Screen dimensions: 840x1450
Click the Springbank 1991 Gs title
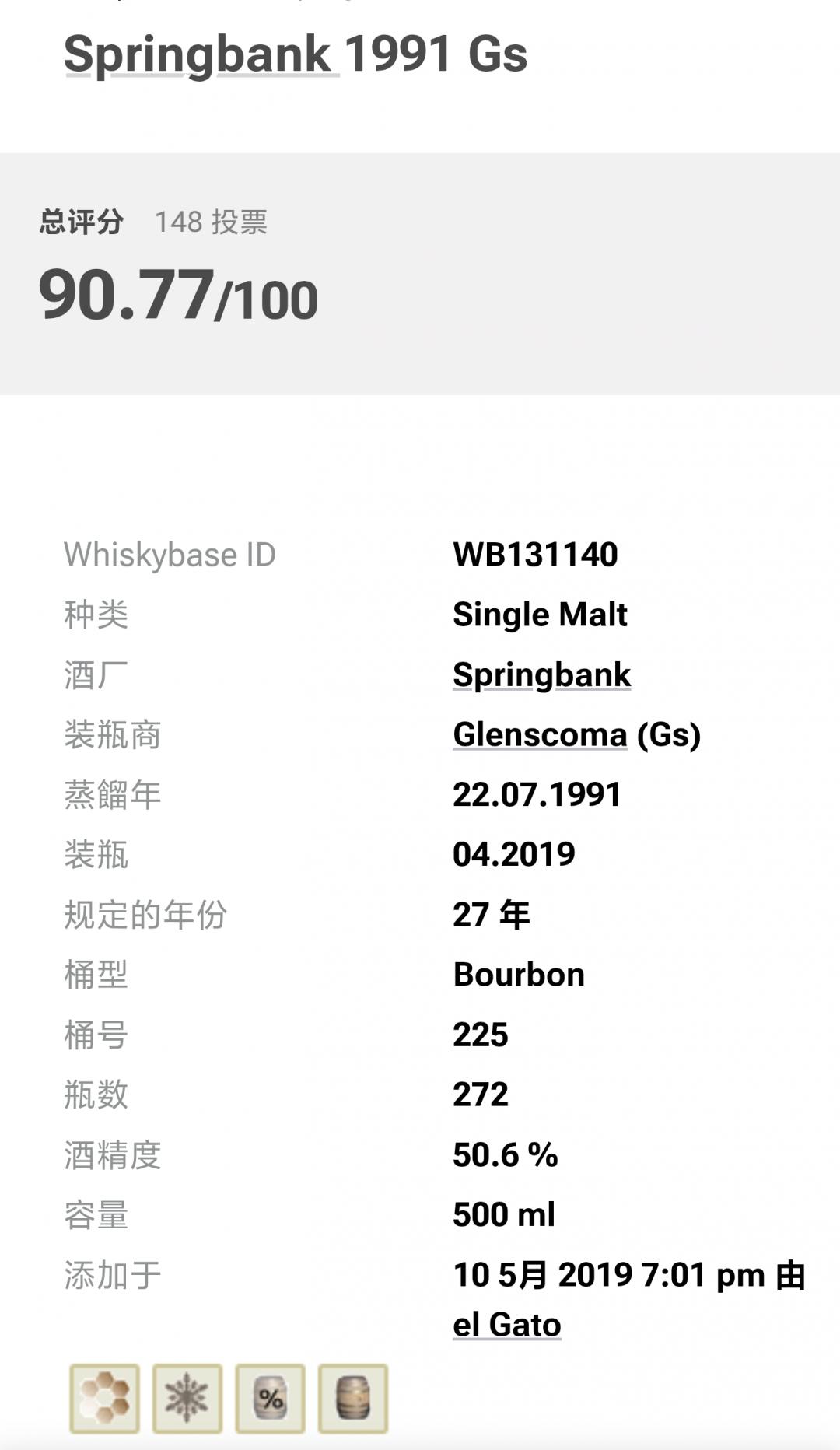(x=296, y=53)
